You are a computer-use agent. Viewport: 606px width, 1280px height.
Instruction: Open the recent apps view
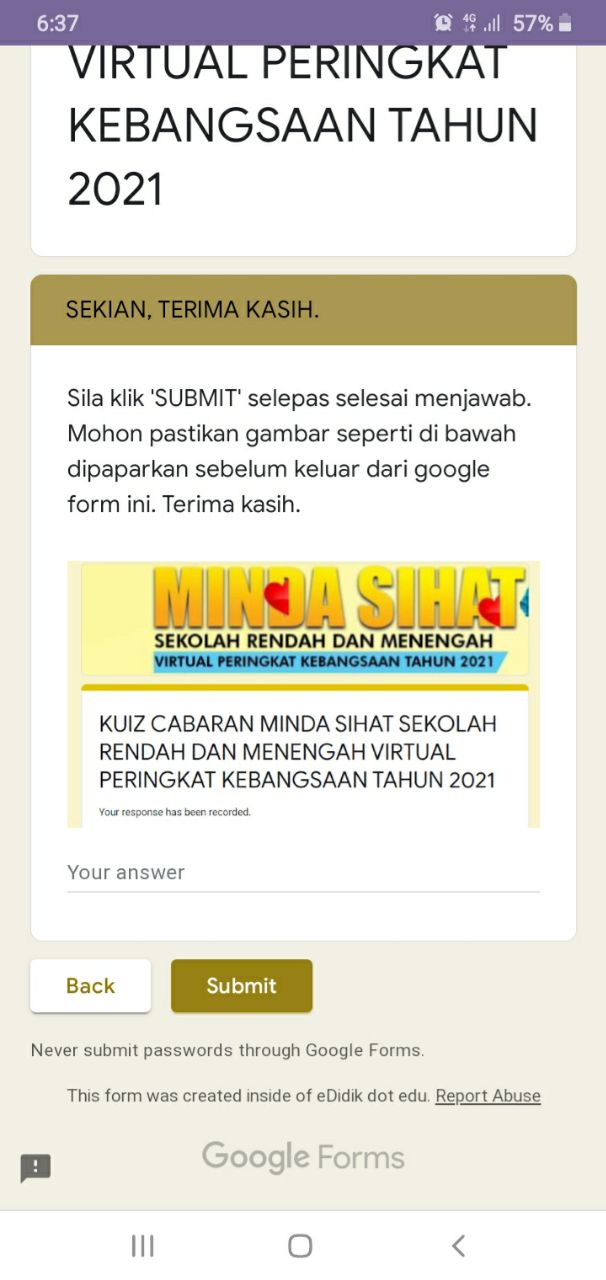143,1245
